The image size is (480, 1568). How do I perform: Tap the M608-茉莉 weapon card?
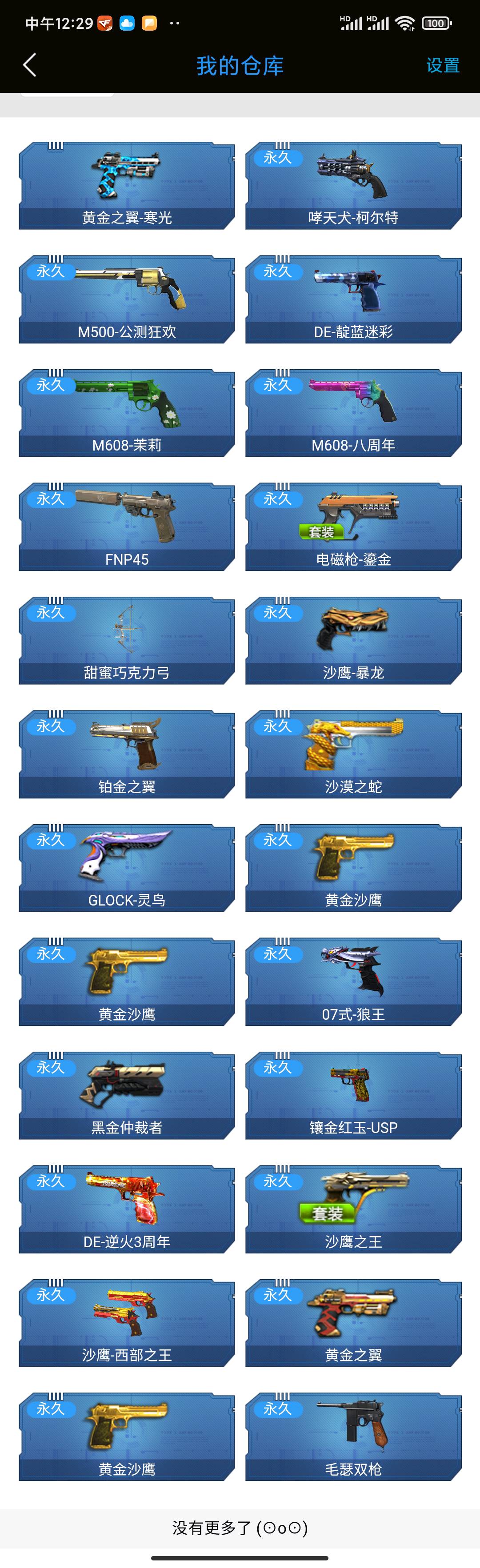[127, 413]
